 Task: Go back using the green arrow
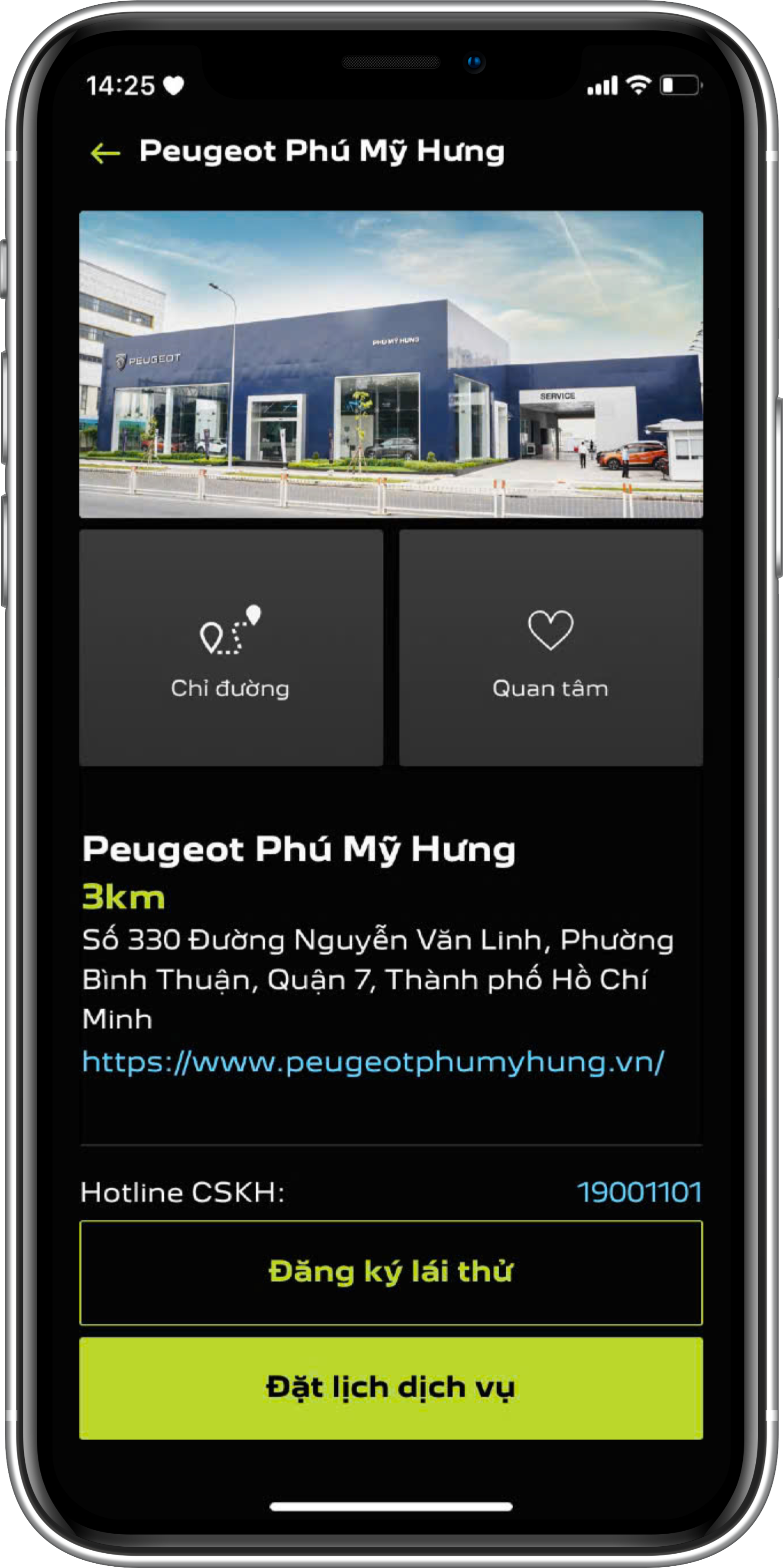point(105,153)
